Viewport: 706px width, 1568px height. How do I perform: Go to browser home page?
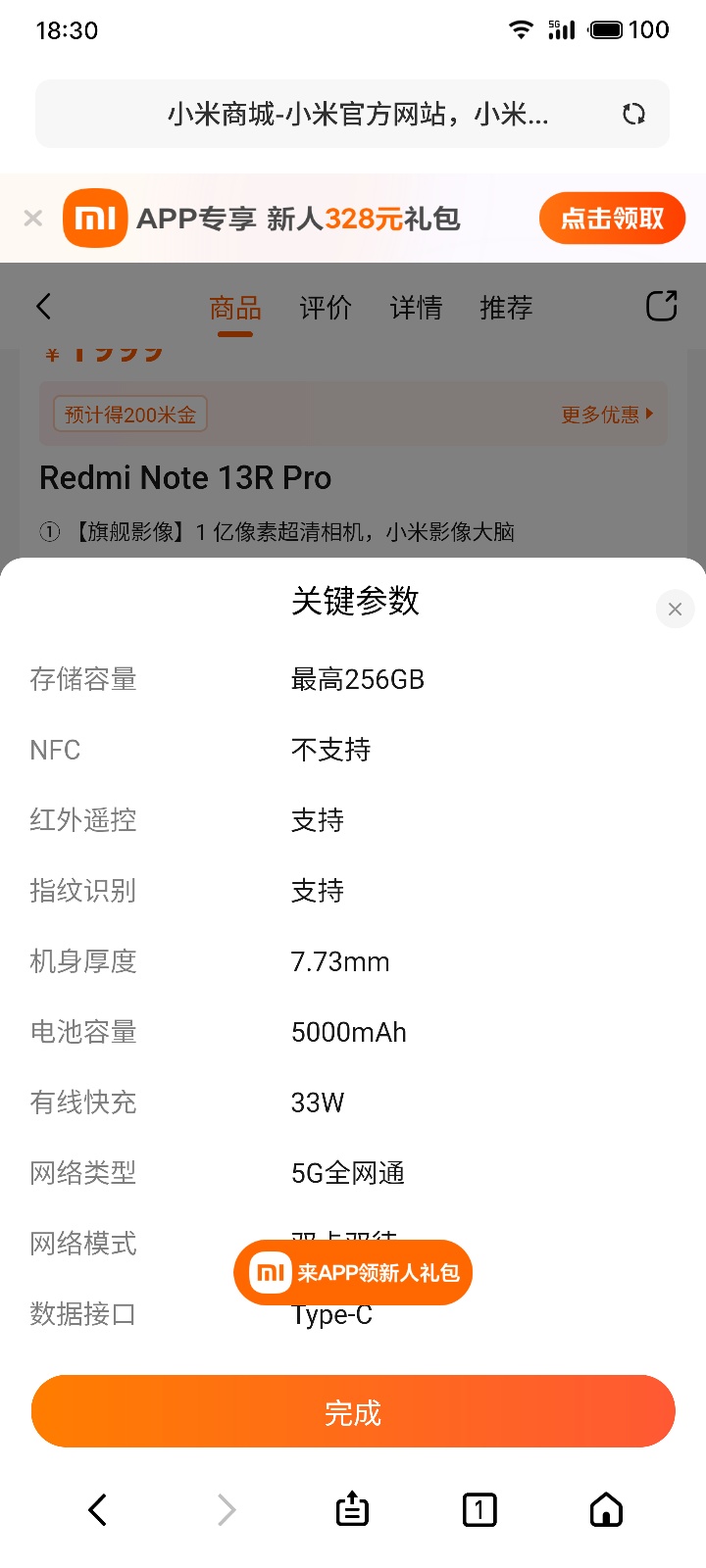click(x=606, y=1510)
